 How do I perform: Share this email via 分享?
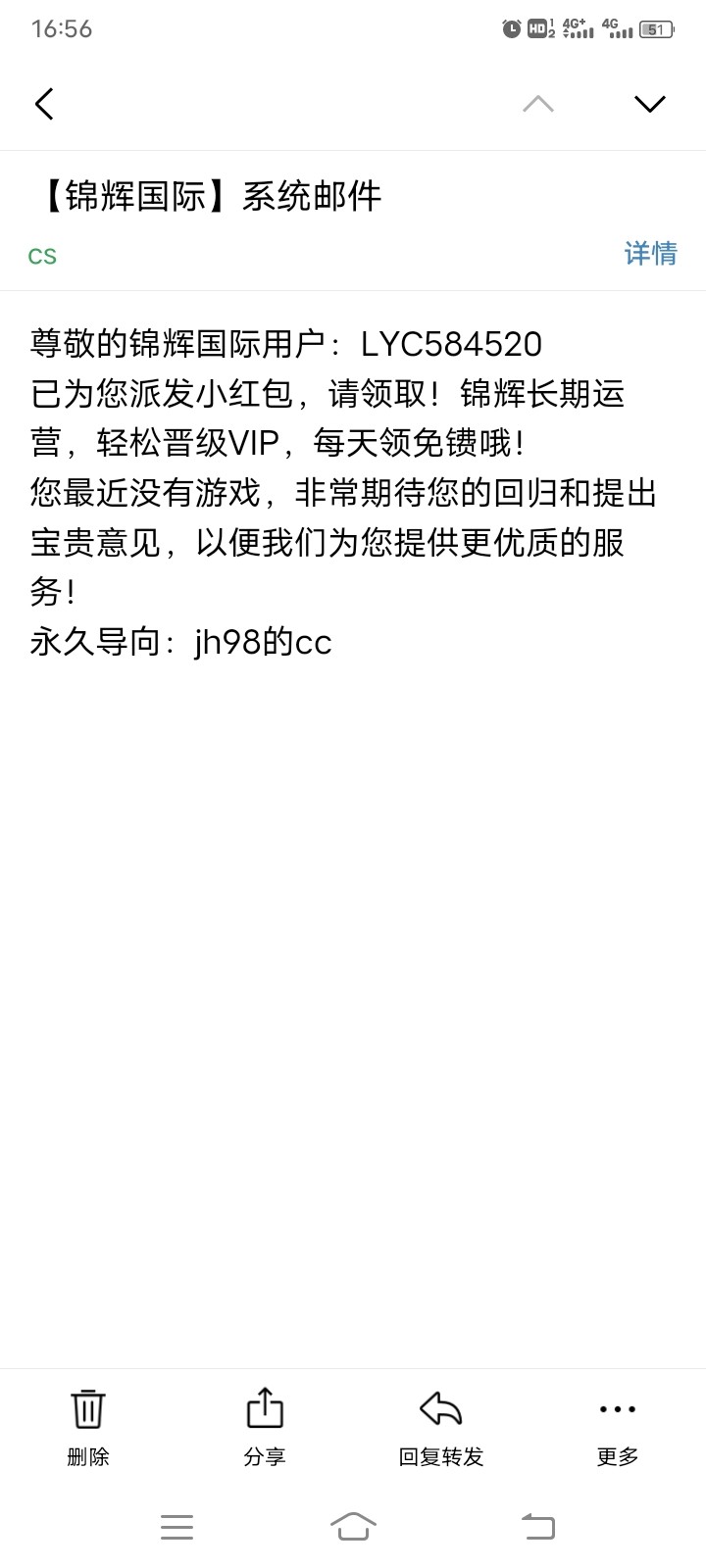point(265,1427)
